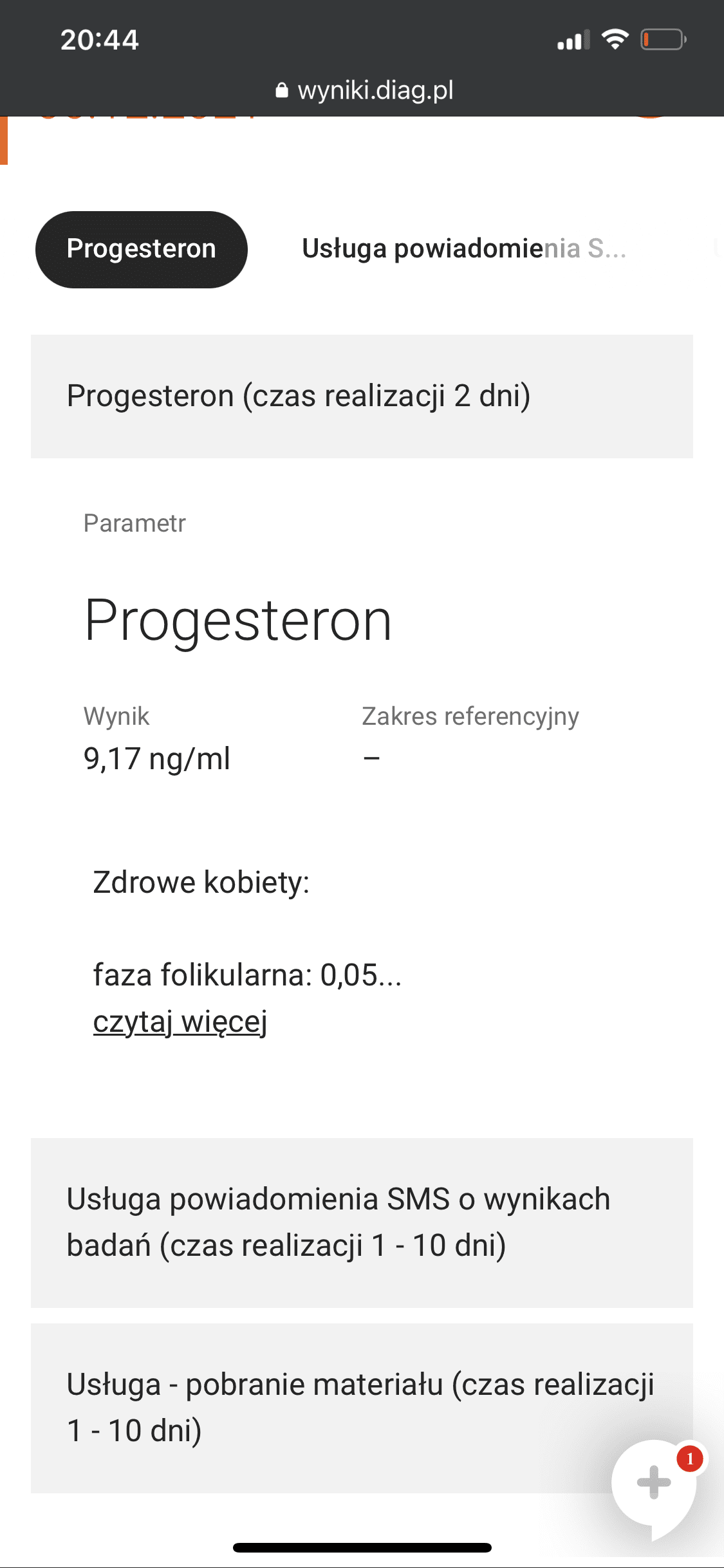This screenshot has height=1568, width=724.
Task: Tap the chat bubble with plus icon
Action: [x=654, y=1482]
